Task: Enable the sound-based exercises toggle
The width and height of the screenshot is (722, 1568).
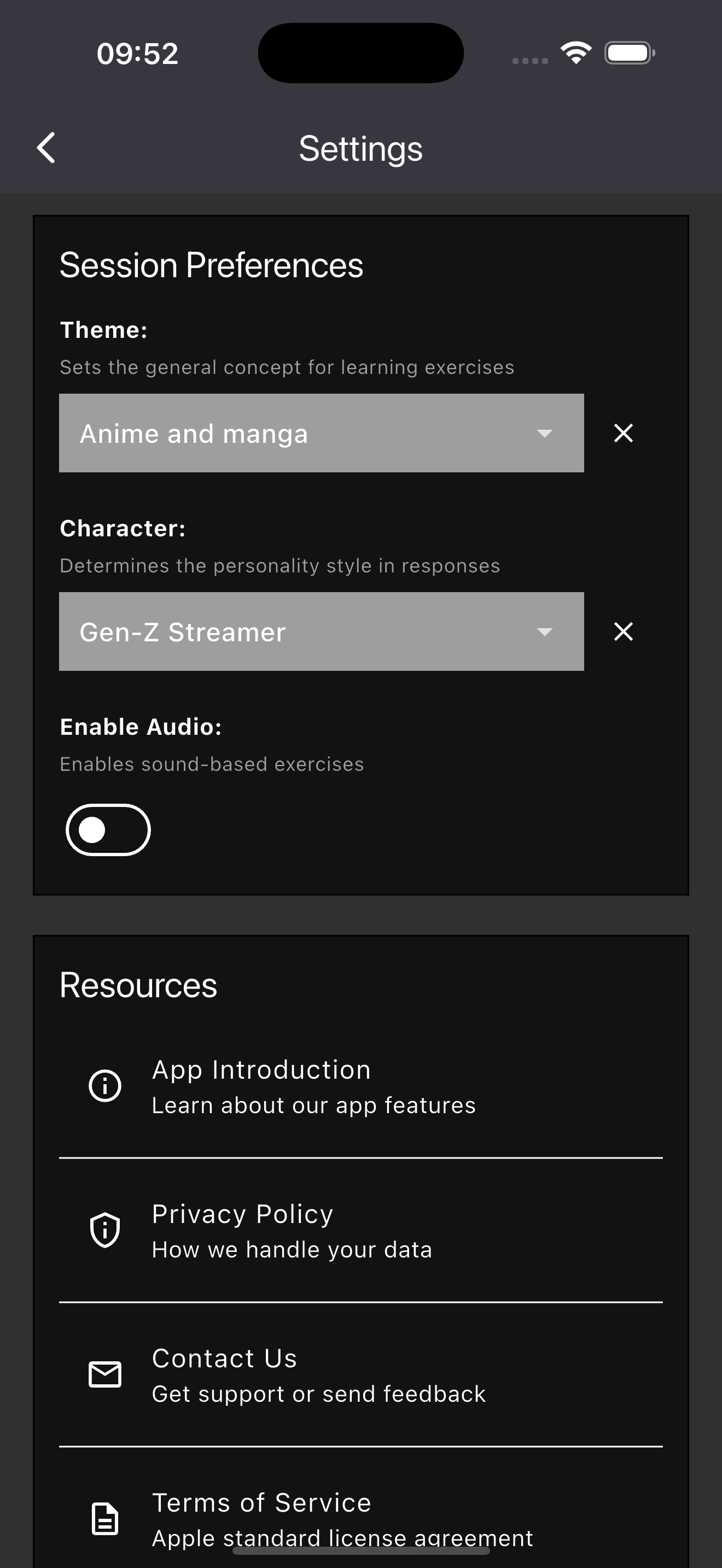Action: pos(108,829)
